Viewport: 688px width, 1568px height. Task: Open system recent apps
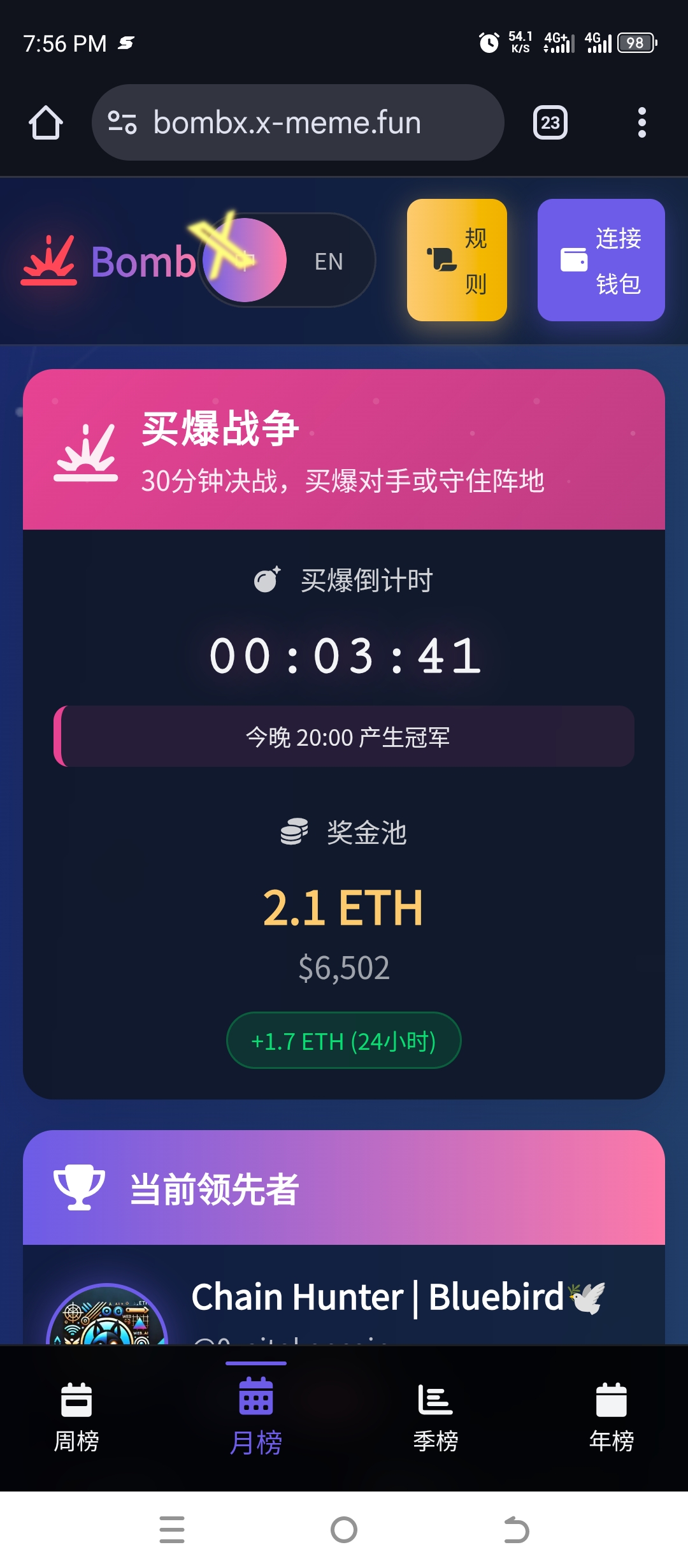(172, 1530)
